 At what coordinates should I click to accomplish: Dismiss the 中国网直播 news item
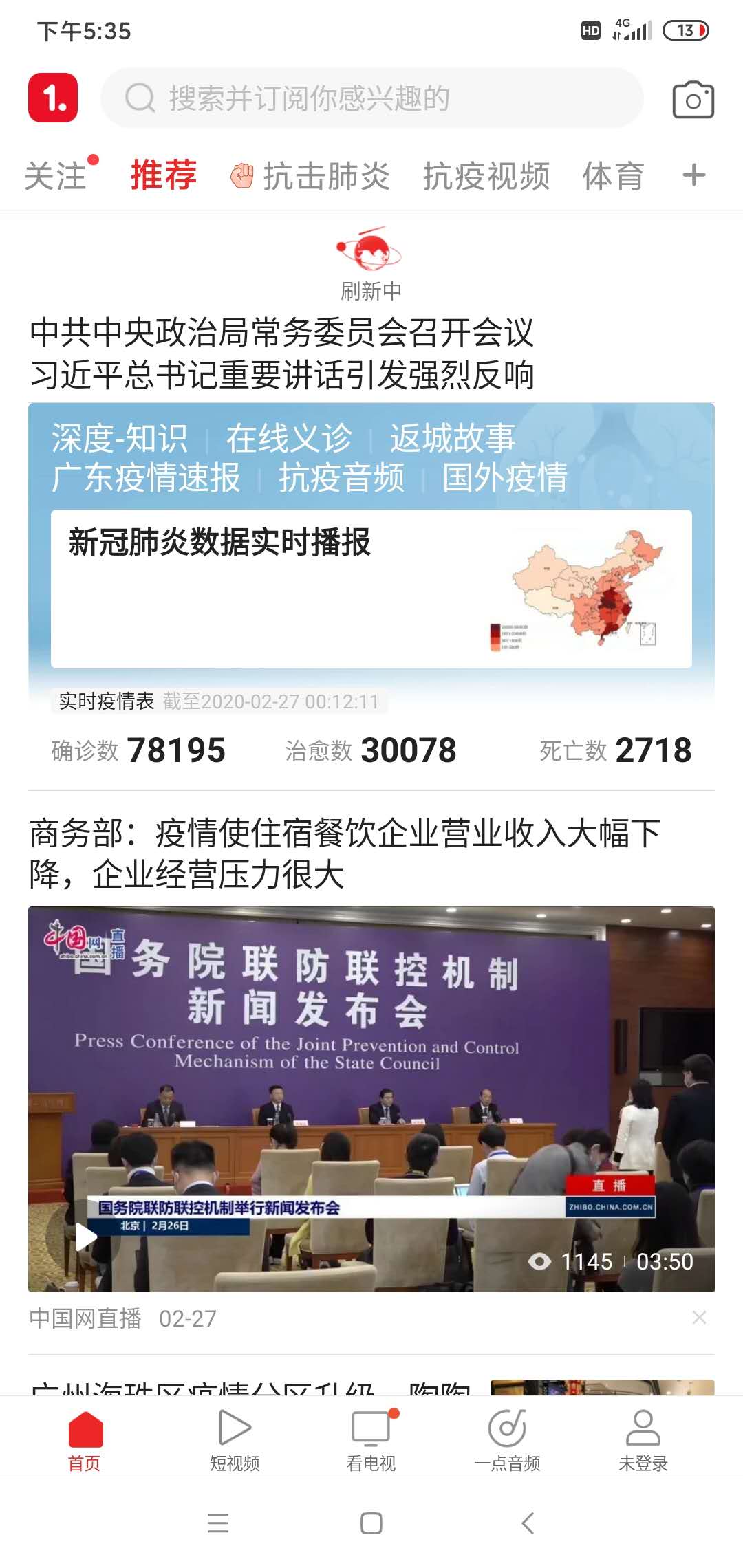pyautogui.click(x=699, y=1318)
